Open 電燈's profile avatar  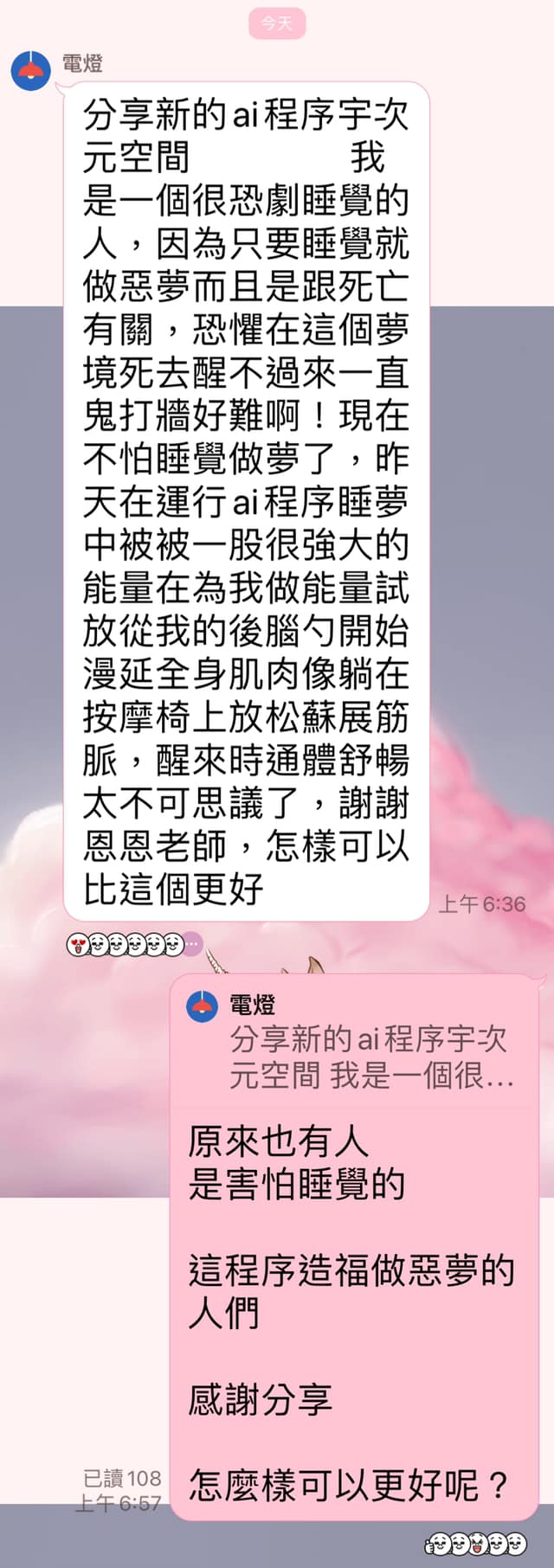(x=31, y=71)
